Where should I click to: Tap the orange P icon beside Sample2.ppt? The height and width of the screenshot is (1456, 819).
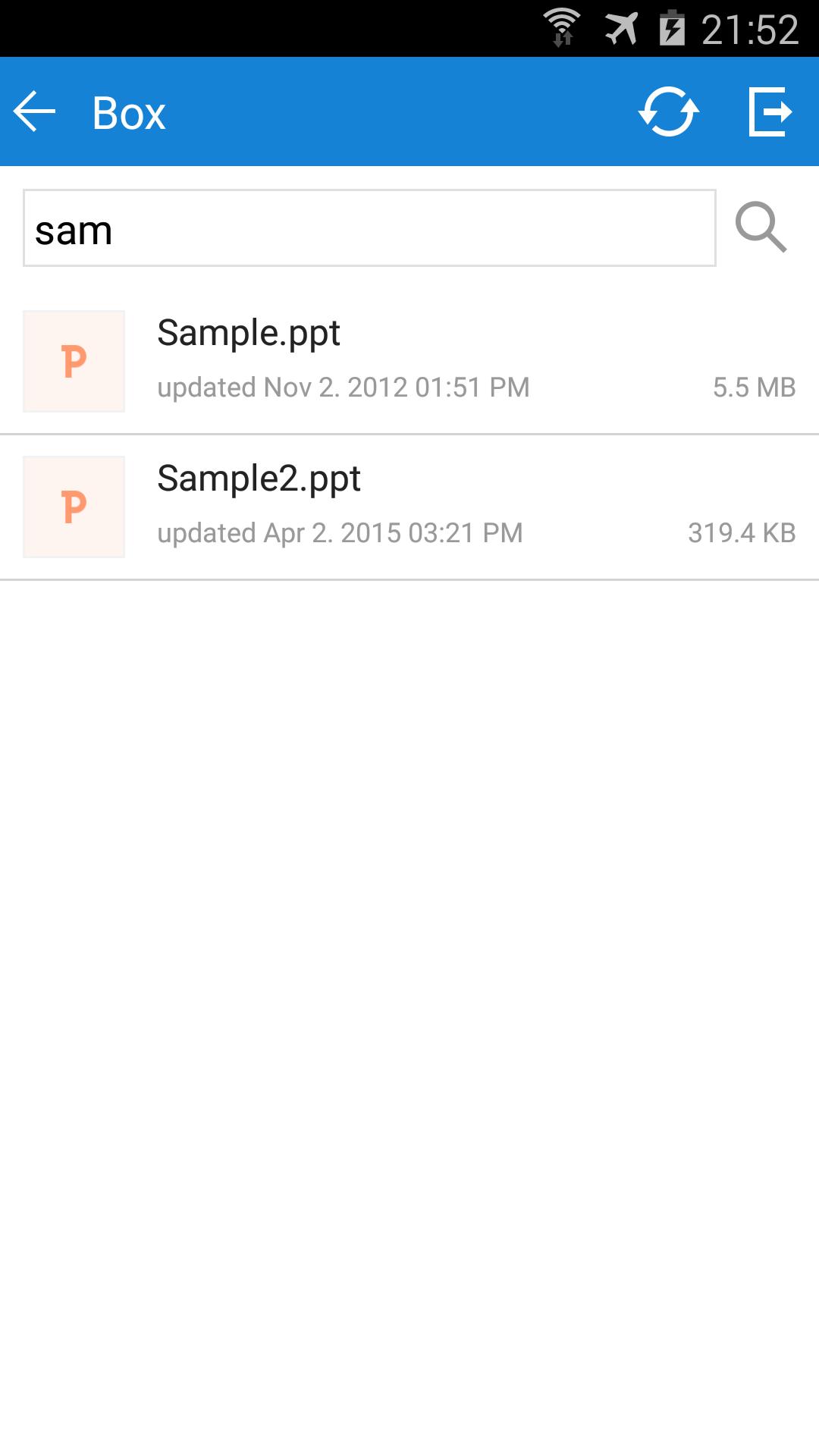click(74, 506)
